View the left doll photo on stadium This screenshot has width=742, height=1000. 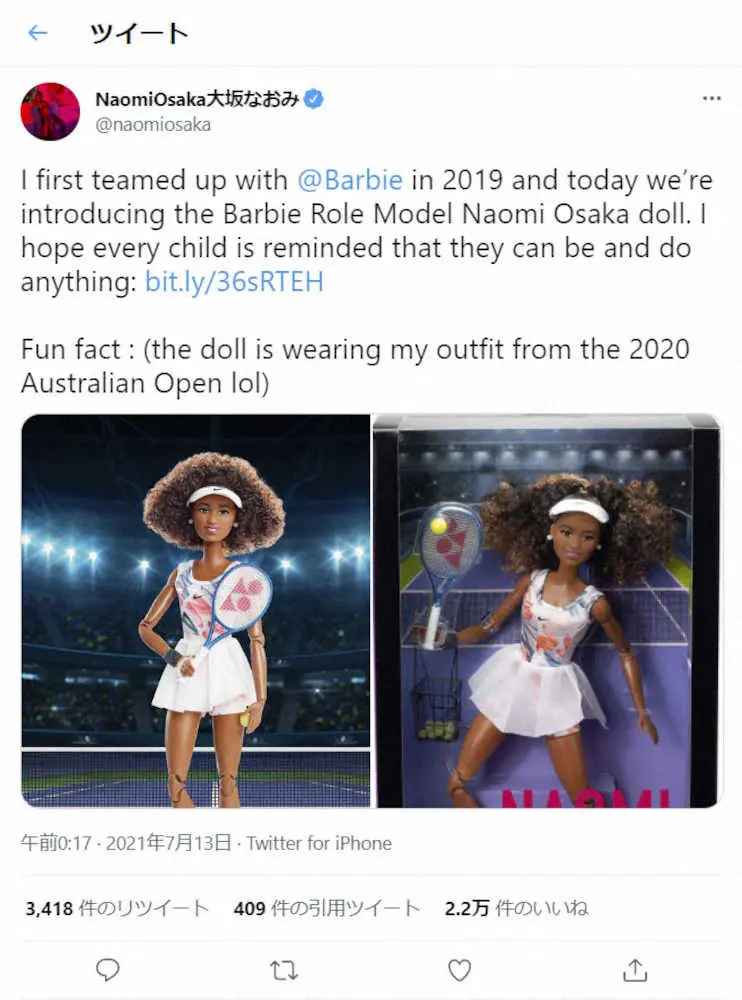(196, 610)
